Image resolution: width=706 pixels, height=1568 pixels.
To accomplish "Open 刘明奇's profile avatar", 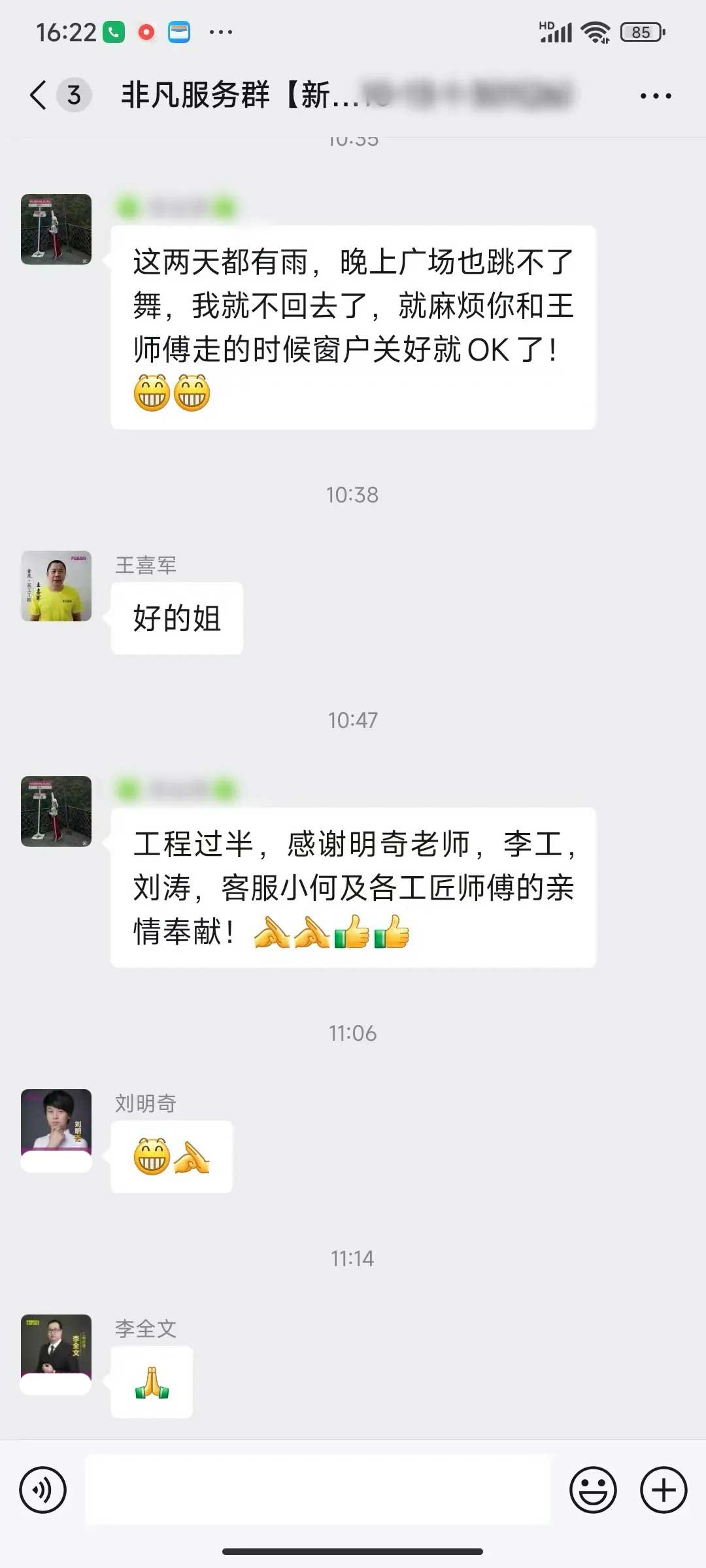I will (56, 1124).
